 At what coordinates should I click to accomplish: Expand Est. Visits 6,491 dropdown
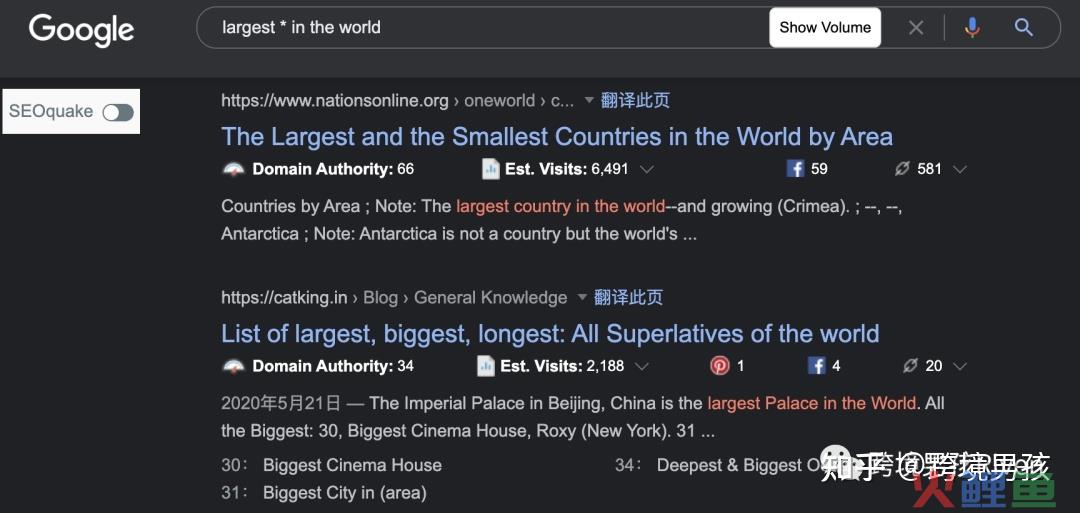tap(646, 169)
